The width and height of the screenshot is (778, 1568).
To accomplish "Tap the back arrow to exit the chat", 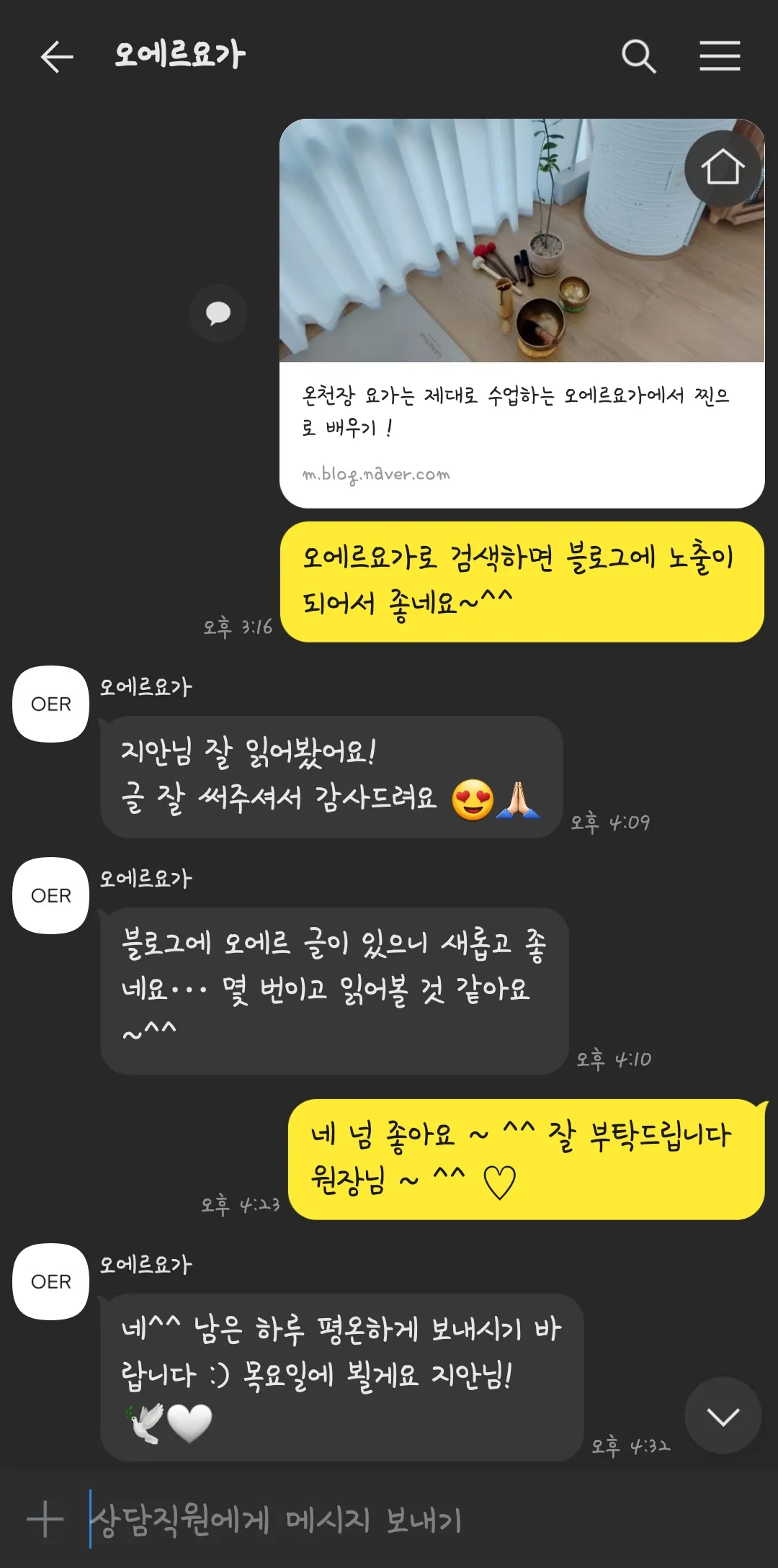I will [x=58, y=56].
